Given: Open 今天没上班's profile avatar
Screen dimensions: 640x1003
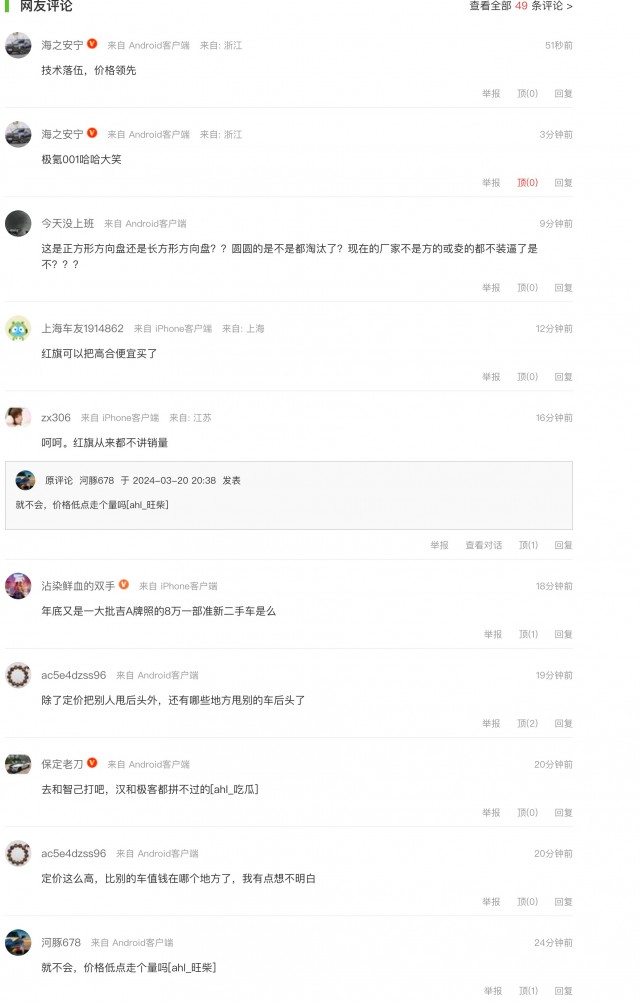Looking at the screenshot, I should tap(18, 223).
